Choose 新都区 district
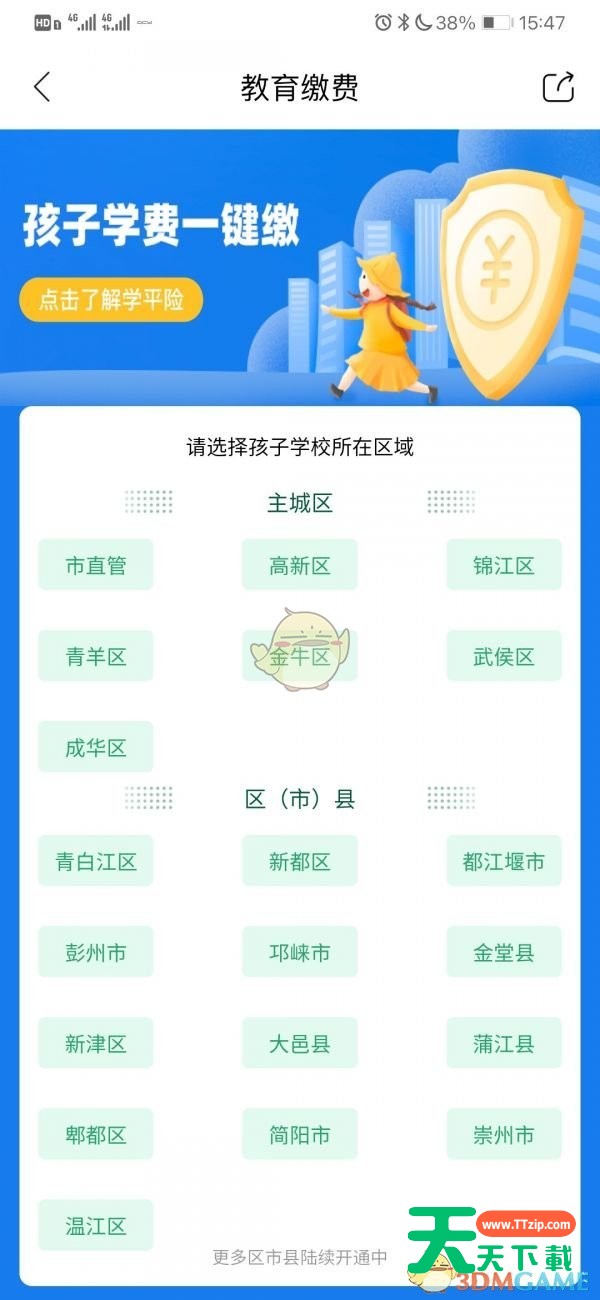 point(300,861)
